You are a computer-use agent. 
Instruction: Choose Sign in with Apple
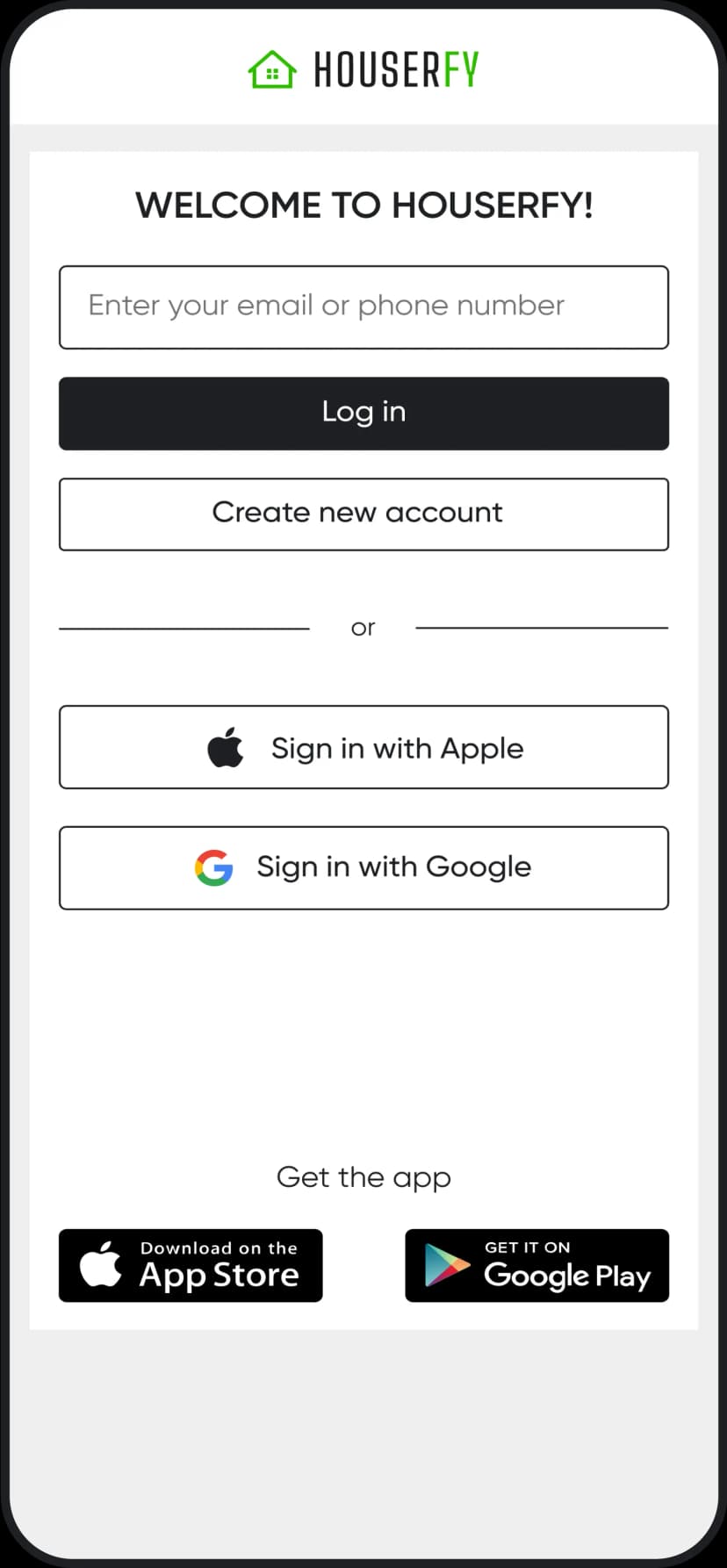(363, 747)
